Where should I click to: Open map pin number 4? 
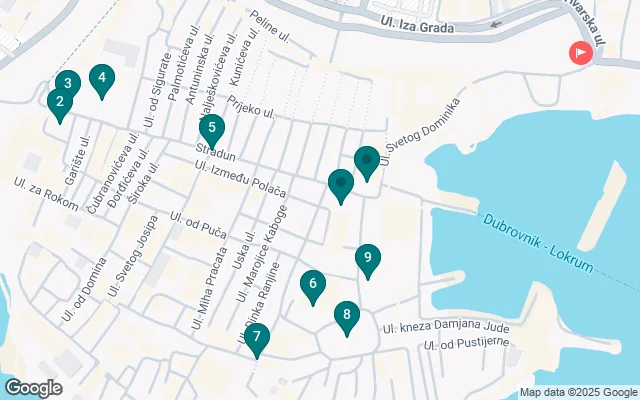pos(101,77)
